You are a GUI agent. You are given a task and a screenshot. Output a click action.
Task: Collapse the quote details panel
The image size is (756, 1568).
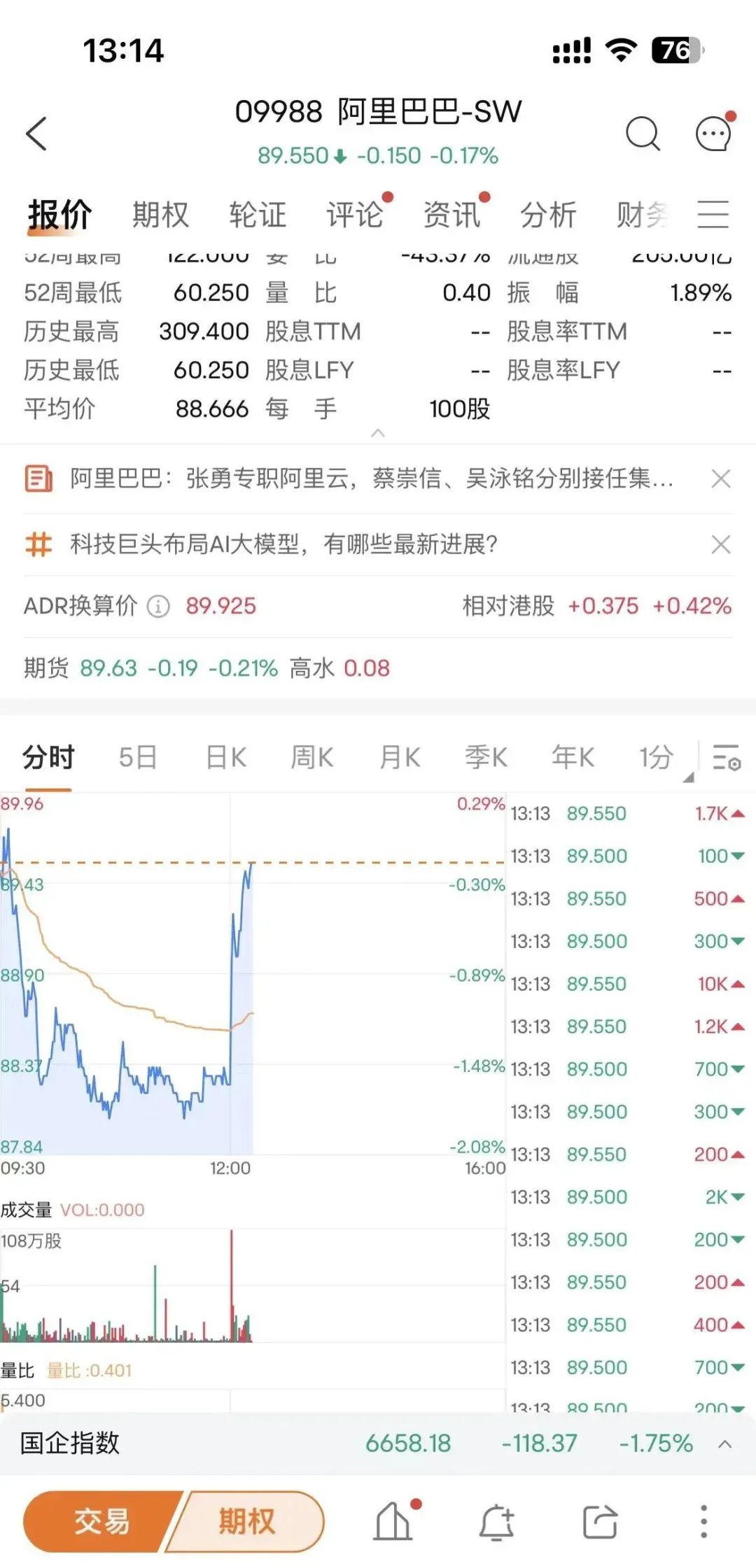point(377,433)
